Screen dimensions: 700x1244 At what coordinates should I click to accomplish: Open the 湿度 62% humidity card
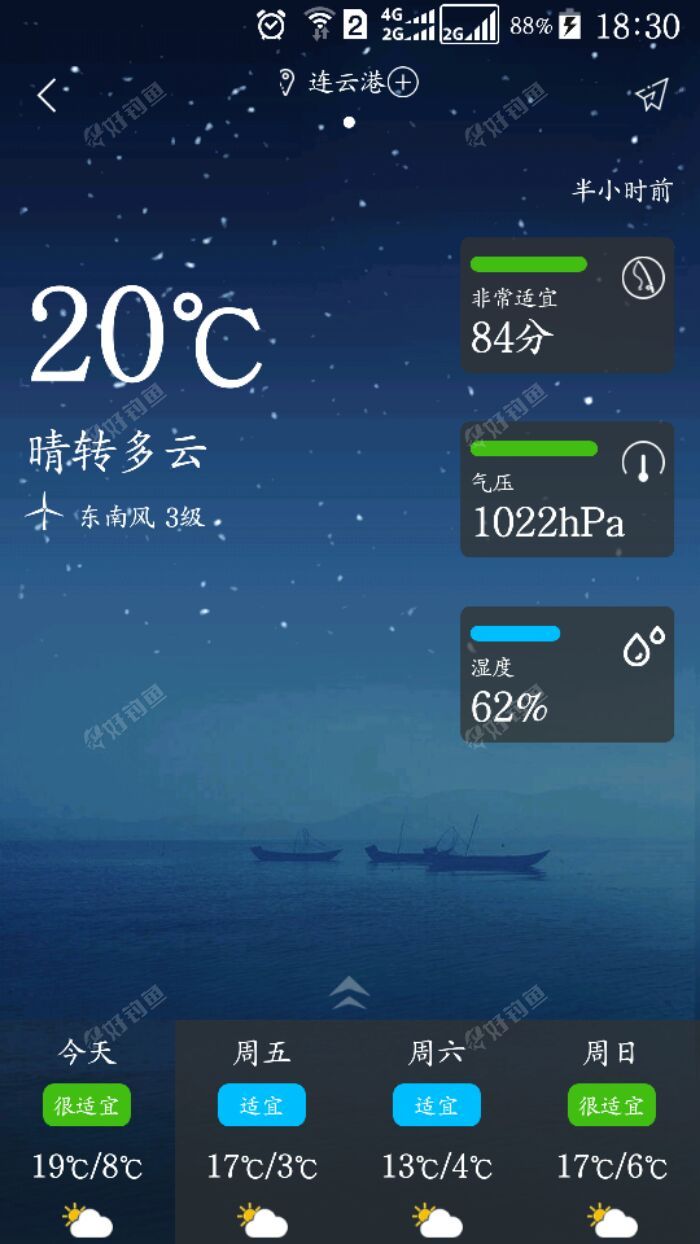(567, 674)
